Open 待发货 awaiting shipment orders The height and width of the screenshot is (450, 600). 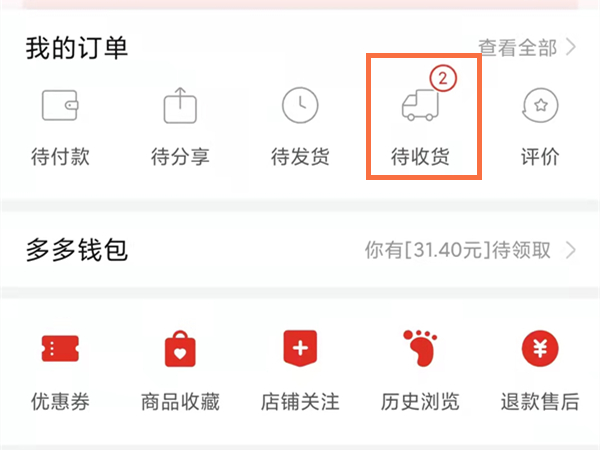coord(300,125)
